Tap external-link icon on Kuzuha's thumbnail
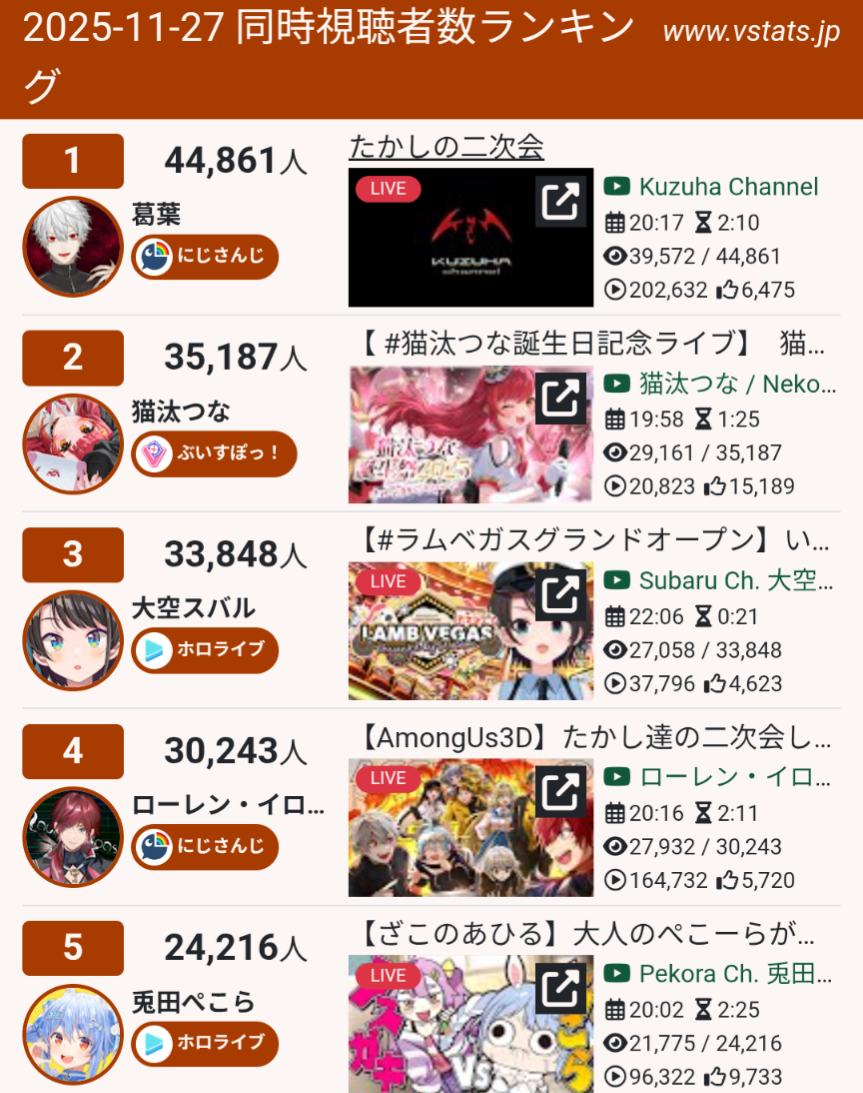Image resolution: width=863 pixels, height=1093 pixels. pos(560,201)
